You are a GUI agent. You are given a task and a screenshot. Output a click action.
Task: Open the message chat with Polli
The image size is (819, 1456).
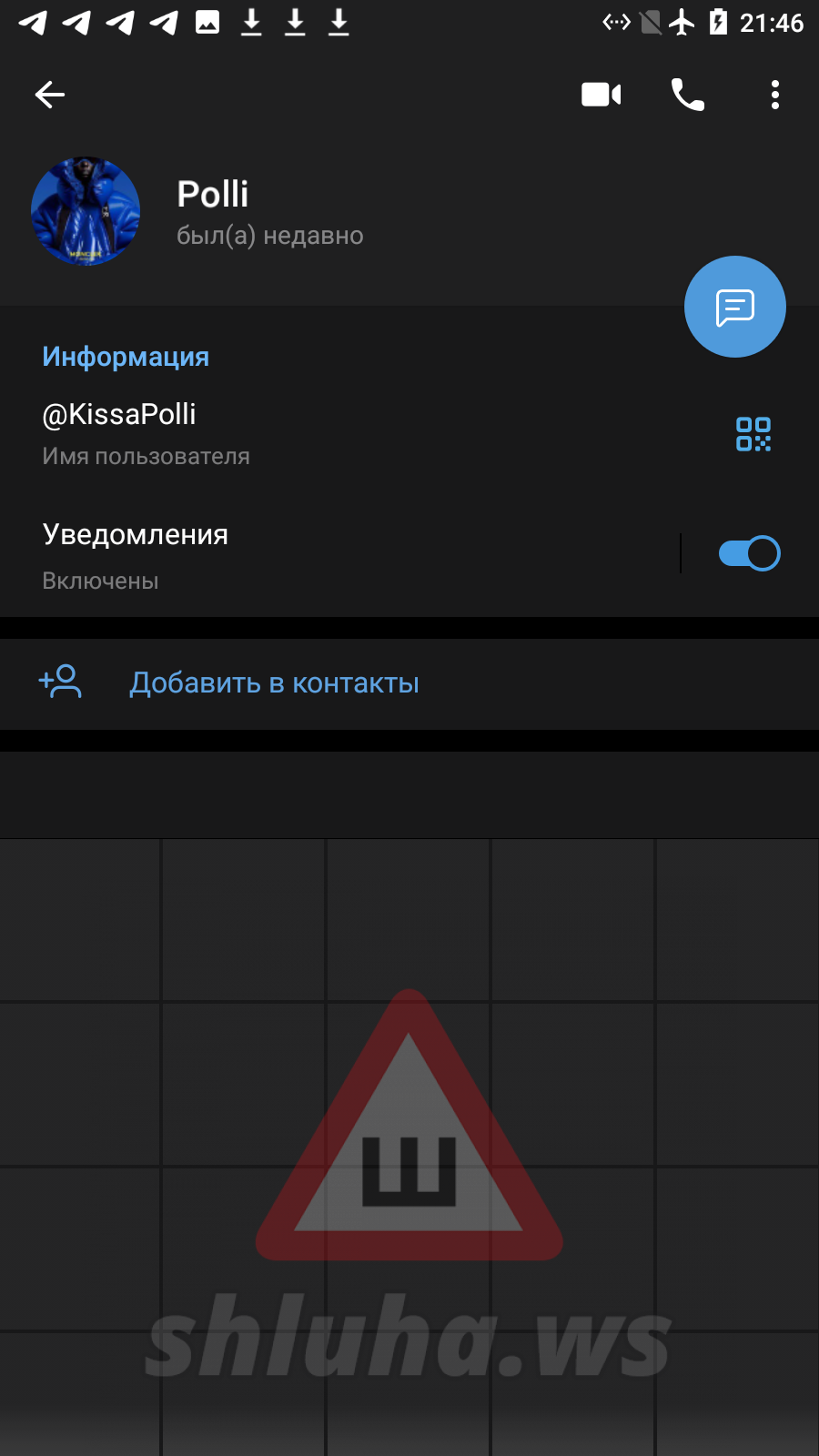click(x=735, y=307)
